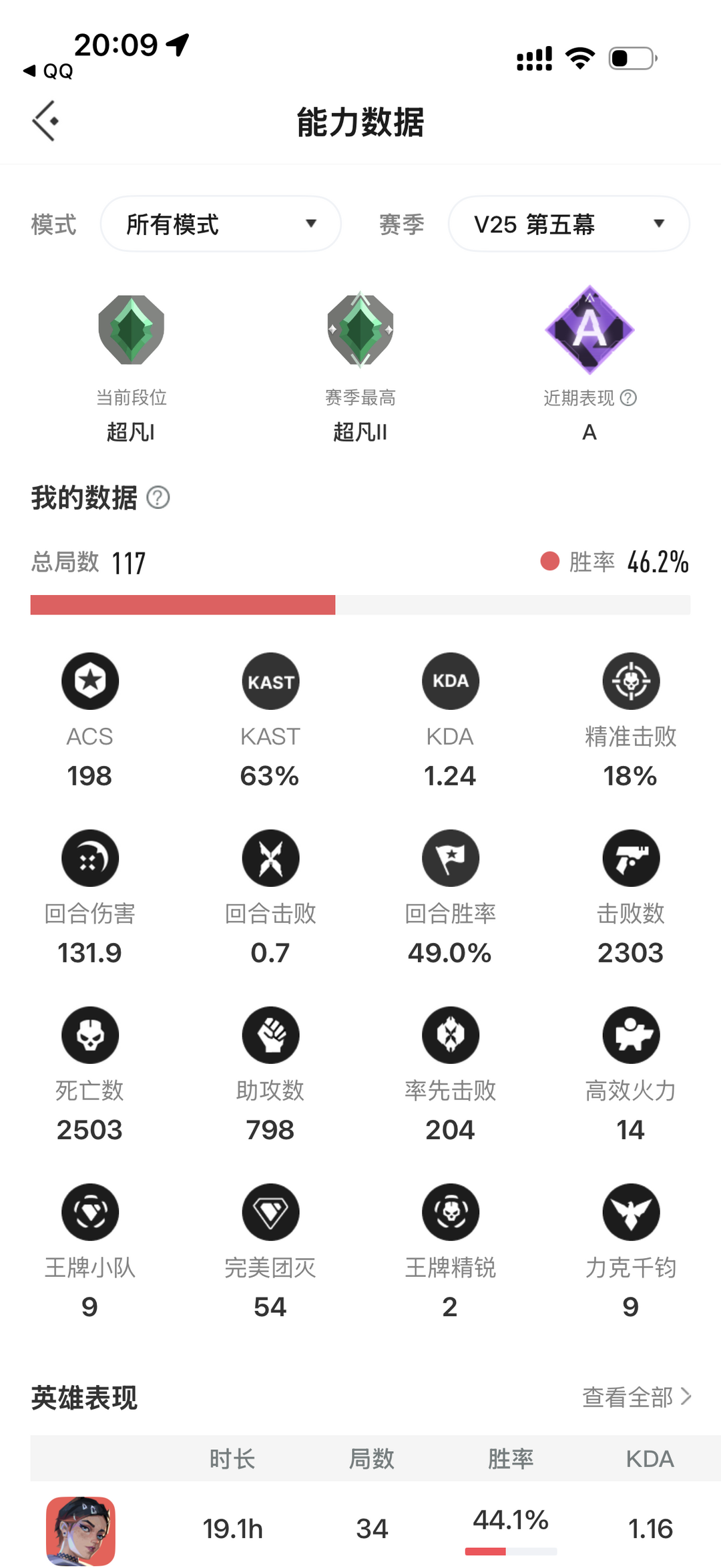Image resolution: width=721 pixels, height=1568 pixels.
Task: Tap the back arrow to return
Action: [x=45, y=121]
